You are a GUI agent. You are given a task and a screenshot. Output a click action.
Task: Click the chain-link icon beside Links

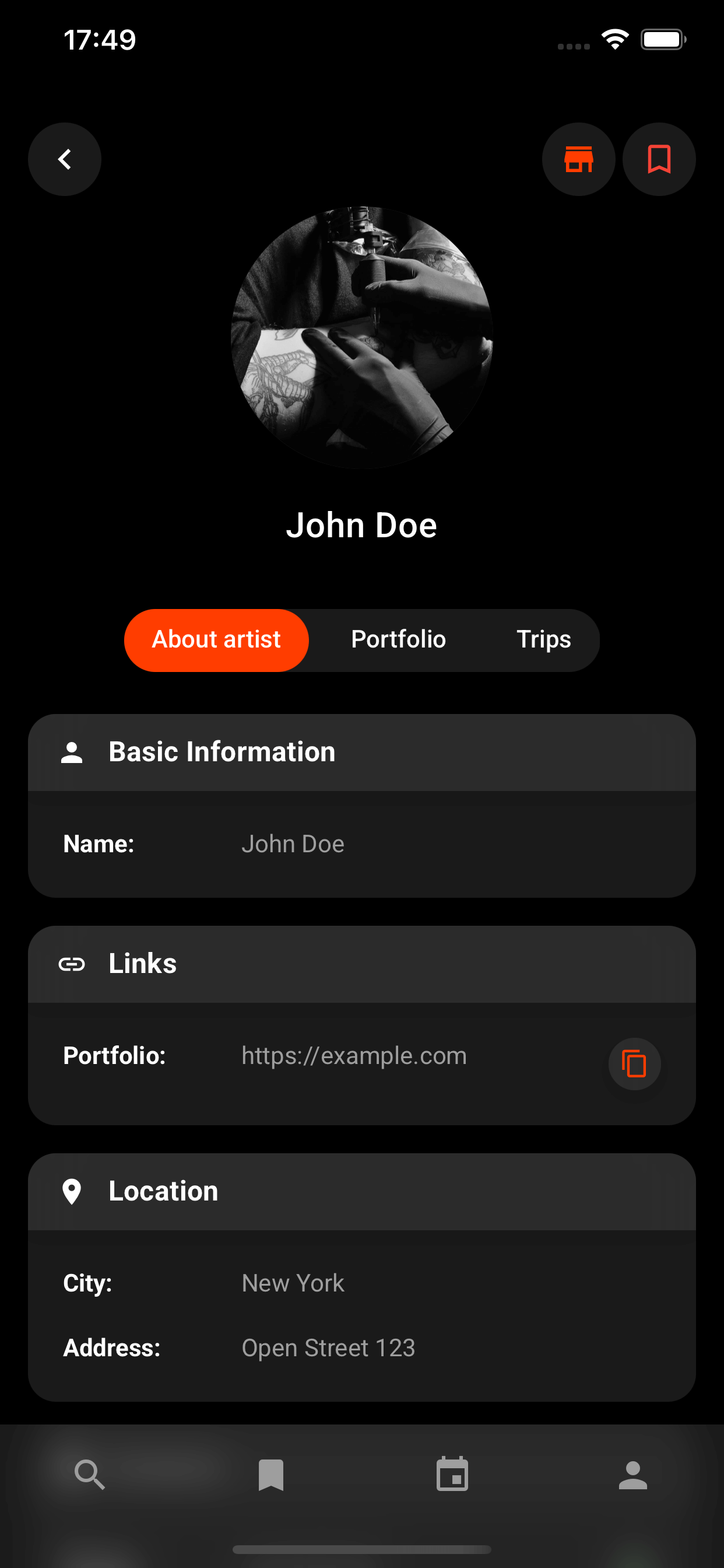click(x=72, y=964)
